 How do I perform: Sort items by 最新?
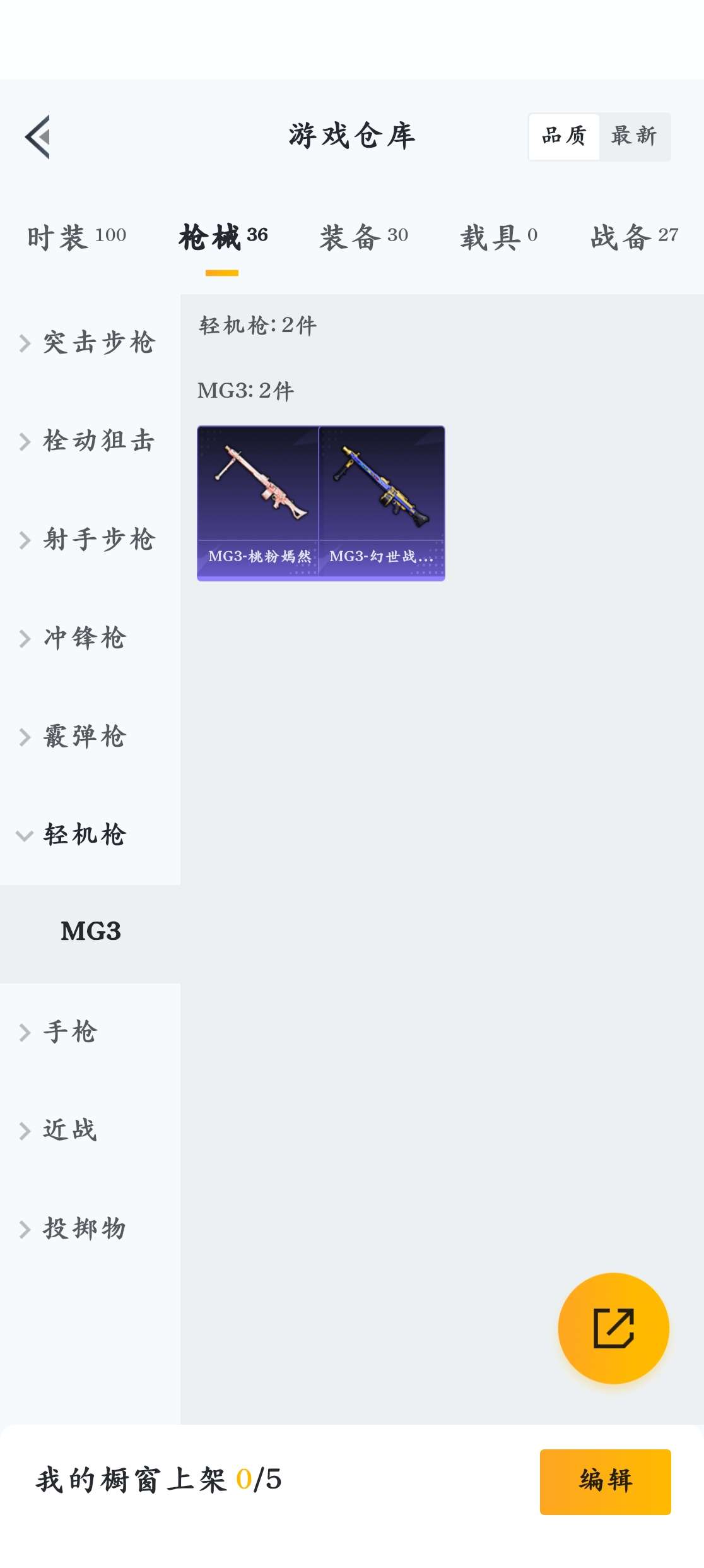pos(634,136)
